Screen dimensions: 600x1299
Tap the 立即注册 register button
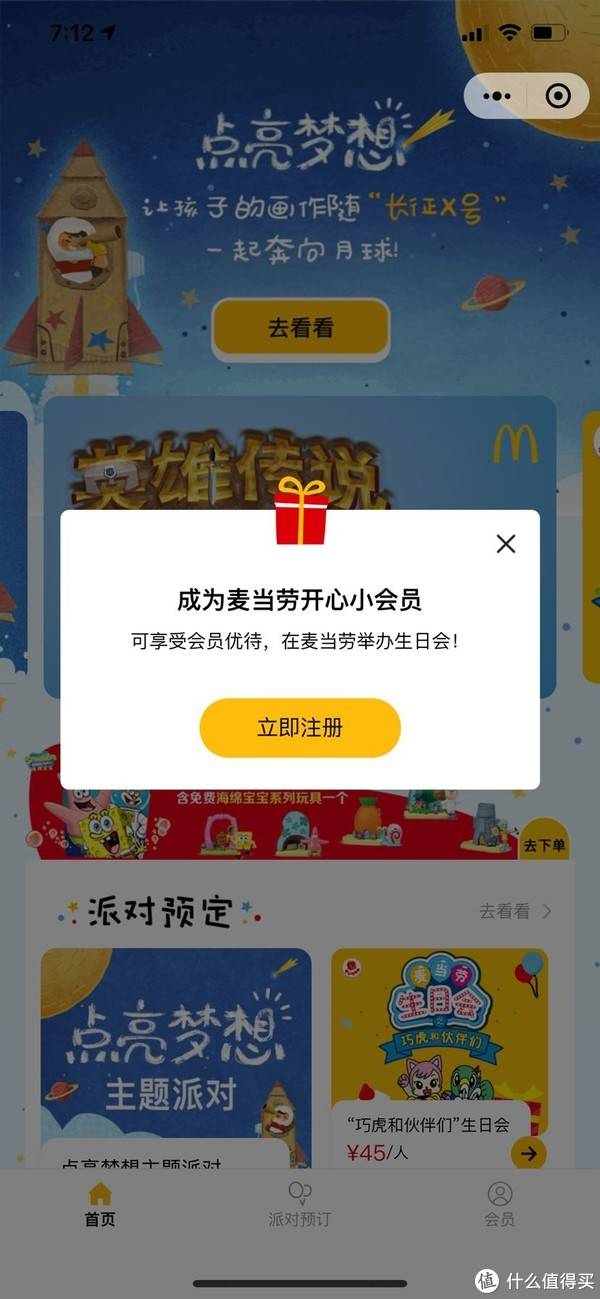300,728
